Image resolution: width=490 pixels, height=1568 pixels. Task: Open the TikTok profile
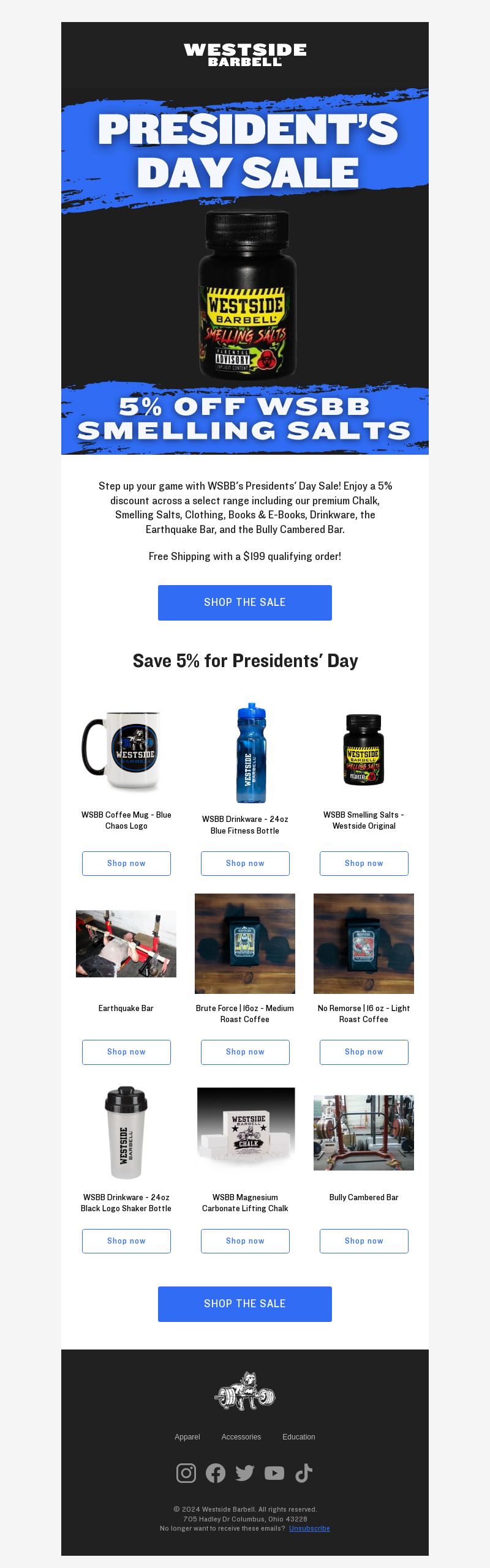point(304,1473)
